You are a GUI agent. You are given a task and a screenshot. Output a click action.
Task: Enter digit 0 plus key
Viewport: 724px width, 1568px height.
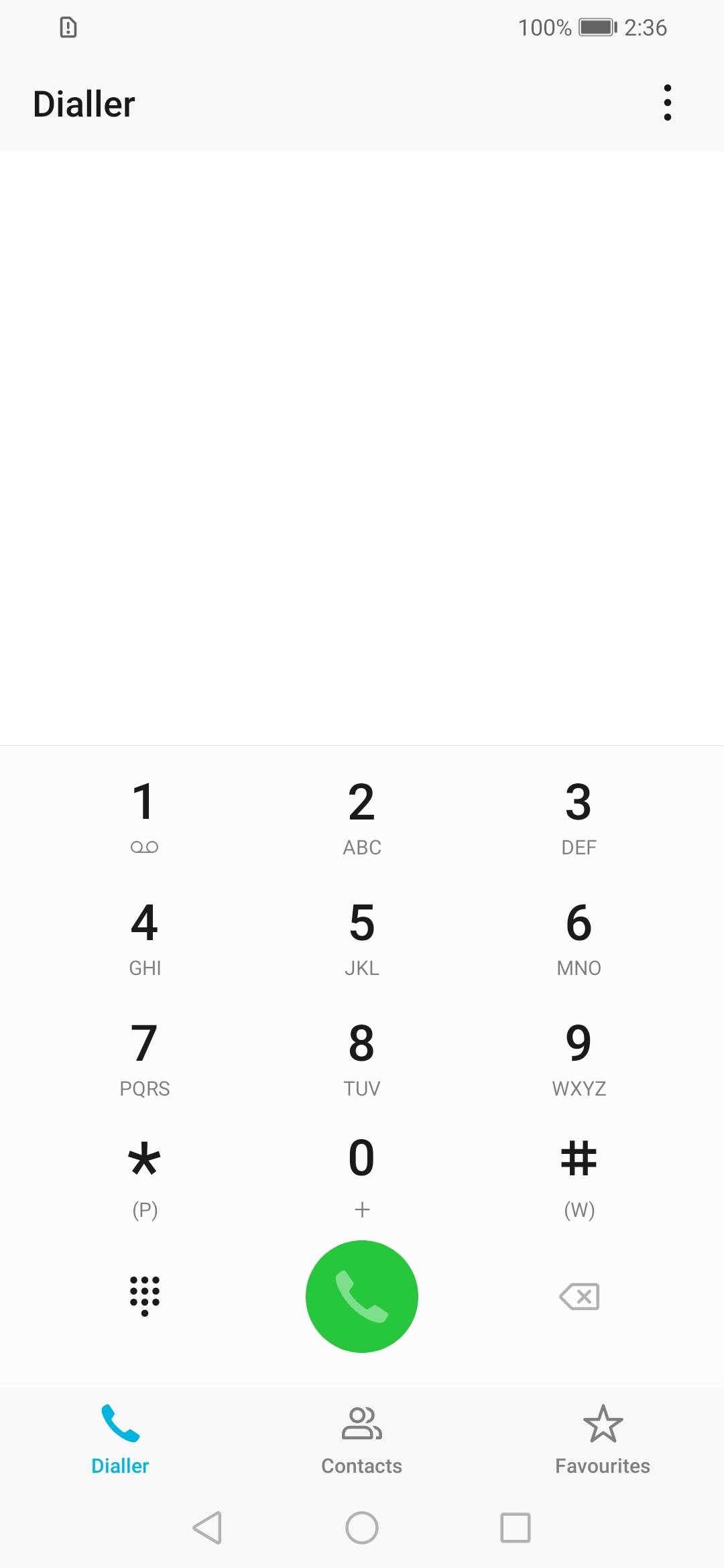click(x=362, y=1179)
